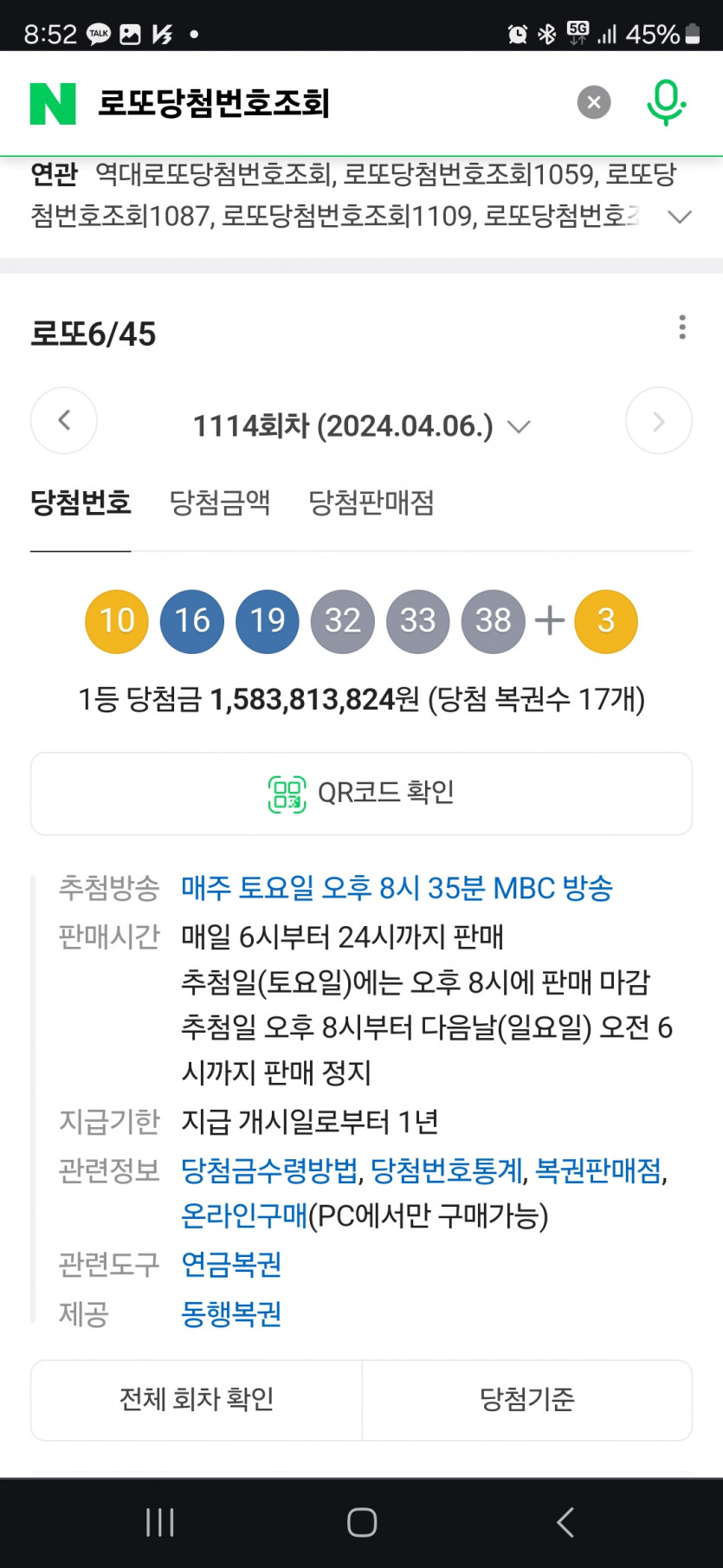Open the 복권판매점 link

click(x=597, y=1171)
